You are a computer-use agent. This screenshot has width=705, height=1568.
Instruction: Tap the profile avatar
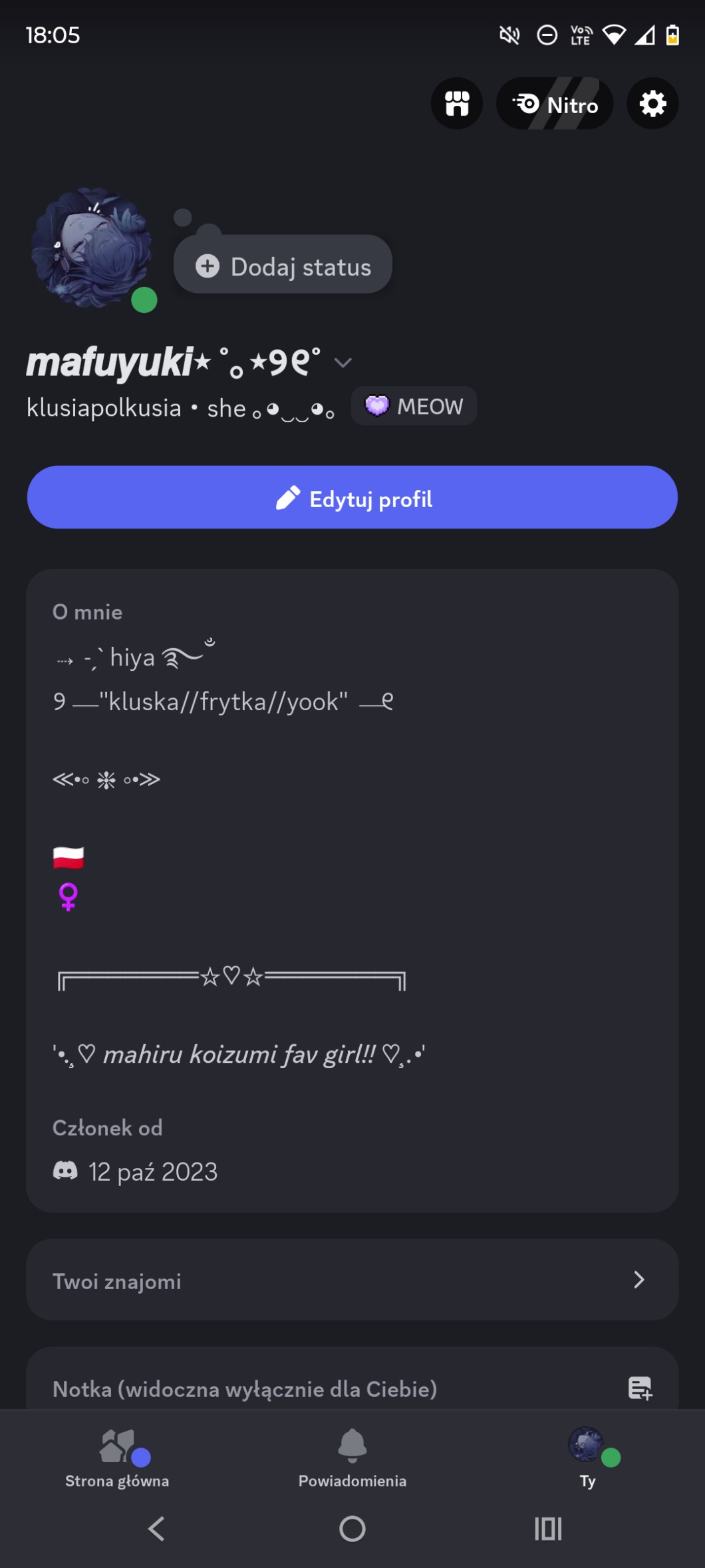pyautogui.click(x=92, y=248)
